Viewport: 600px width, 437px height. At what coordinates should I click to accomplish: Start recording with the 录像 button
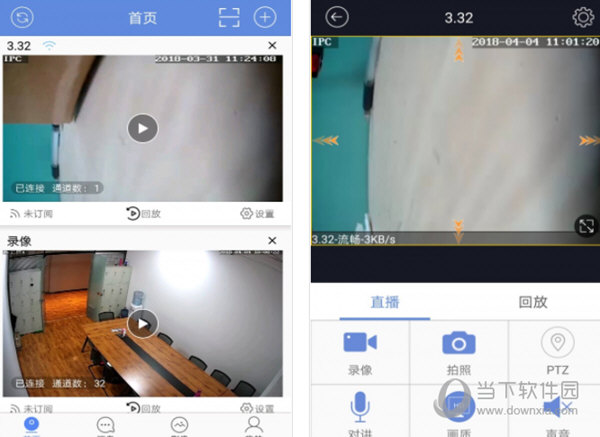(x=359, y=352)
